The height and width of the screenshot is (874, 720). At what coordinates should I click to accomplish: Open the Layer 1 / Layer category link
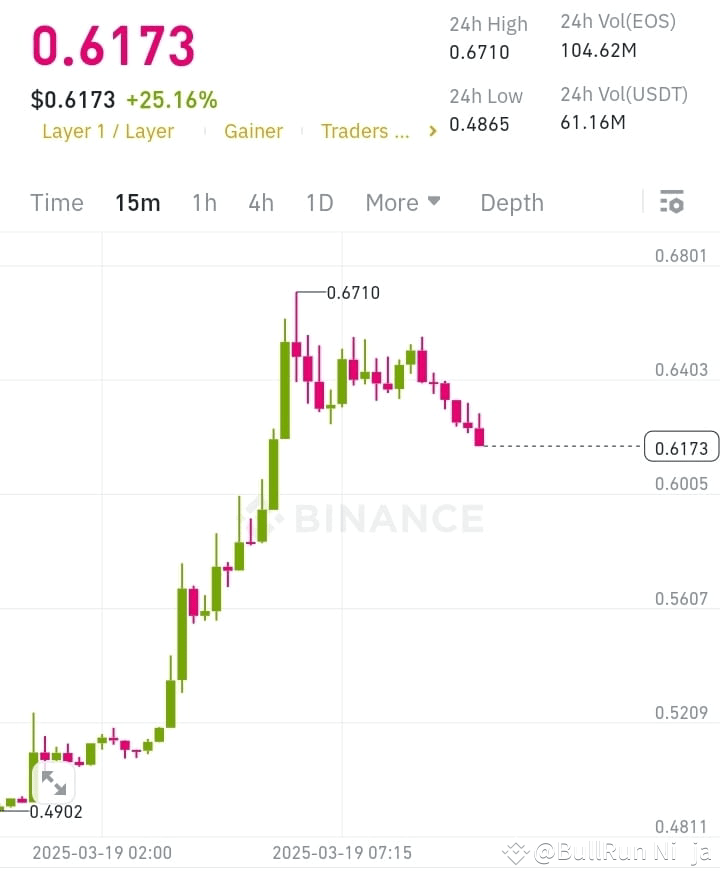pyautogui.click(x=108, y=130)
